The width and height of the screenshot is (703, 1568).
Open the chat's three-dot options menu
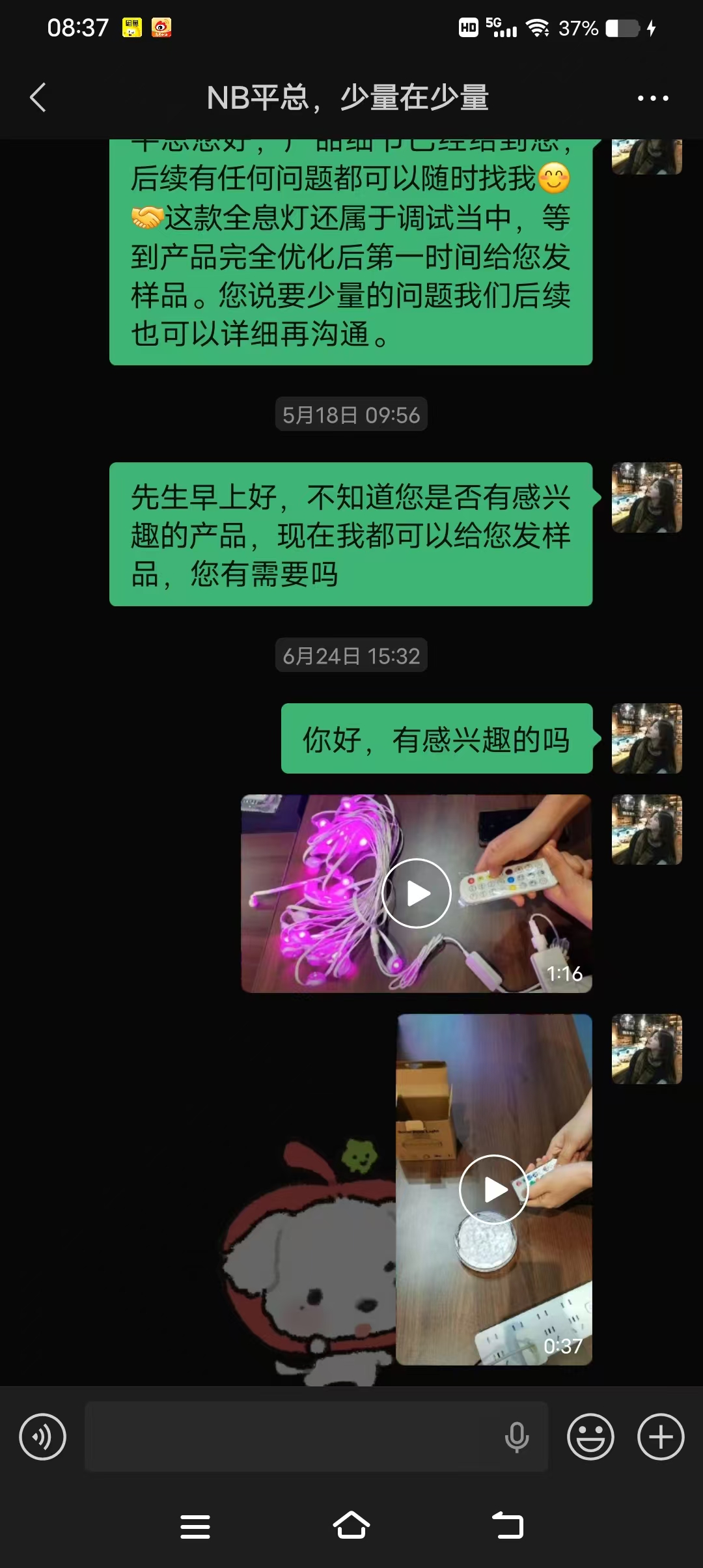click(653, 98)
